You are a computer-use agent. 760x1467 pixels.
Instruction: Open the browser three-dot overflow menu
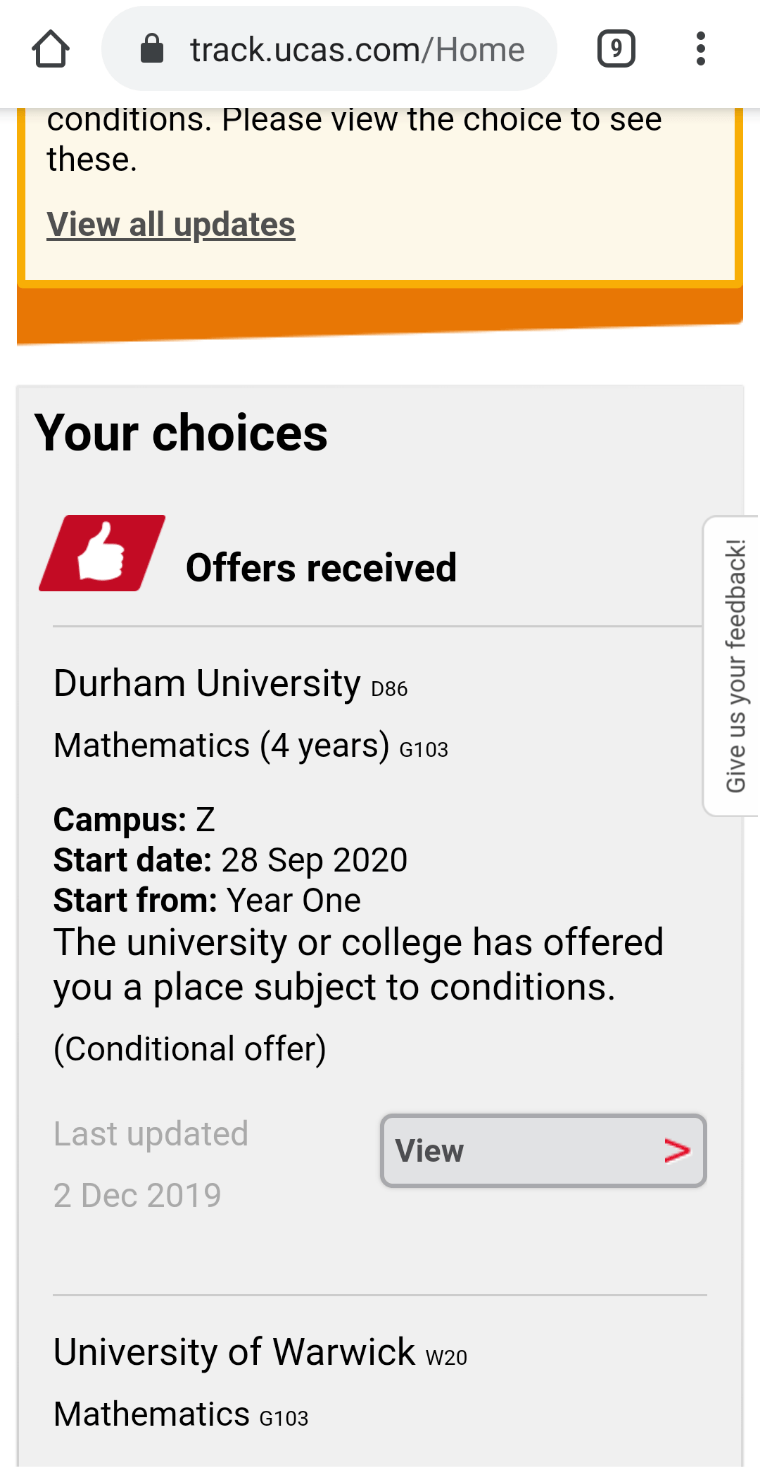coord(700,47)
